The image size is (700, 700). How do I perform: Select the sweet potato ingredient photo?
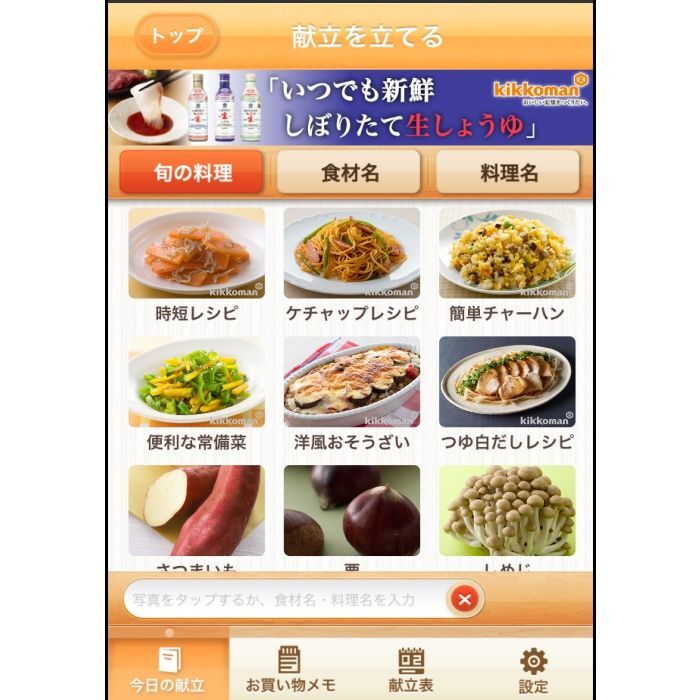point(197,510)
